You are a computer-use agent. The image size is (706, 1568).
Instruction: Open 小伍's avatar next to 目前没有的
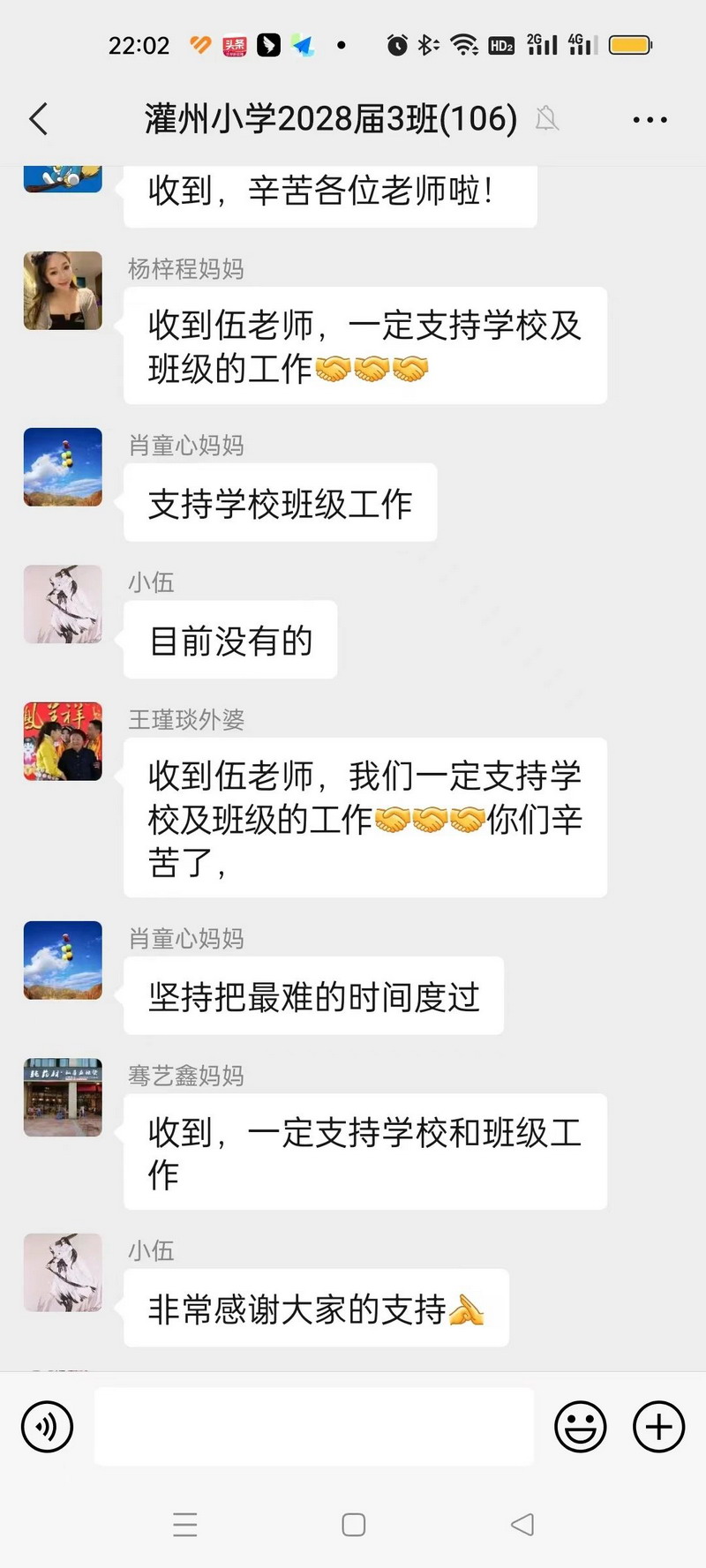click(63, 604)
